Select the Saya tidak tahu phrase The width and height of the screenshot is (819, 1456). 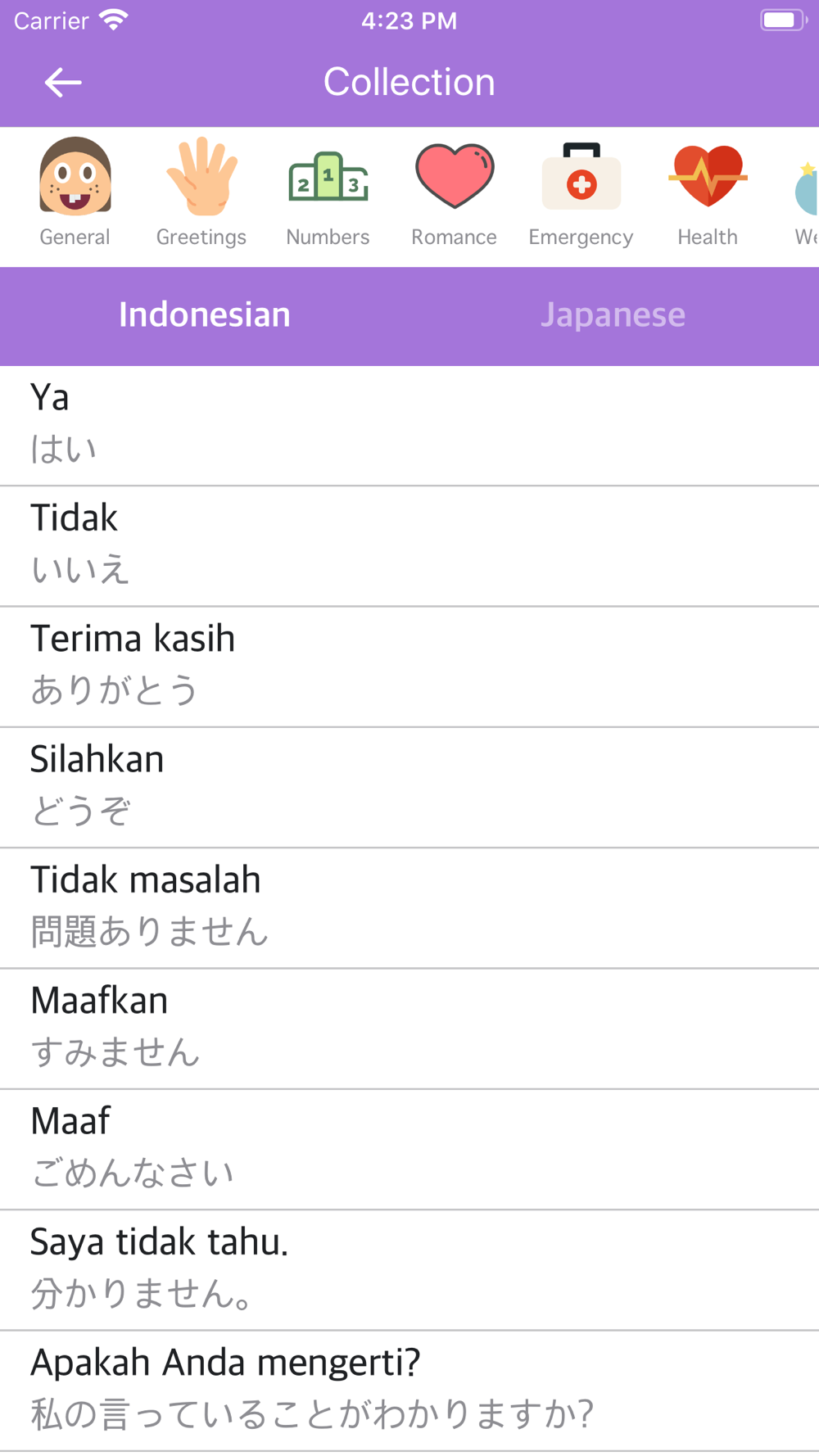point(409,1269)
